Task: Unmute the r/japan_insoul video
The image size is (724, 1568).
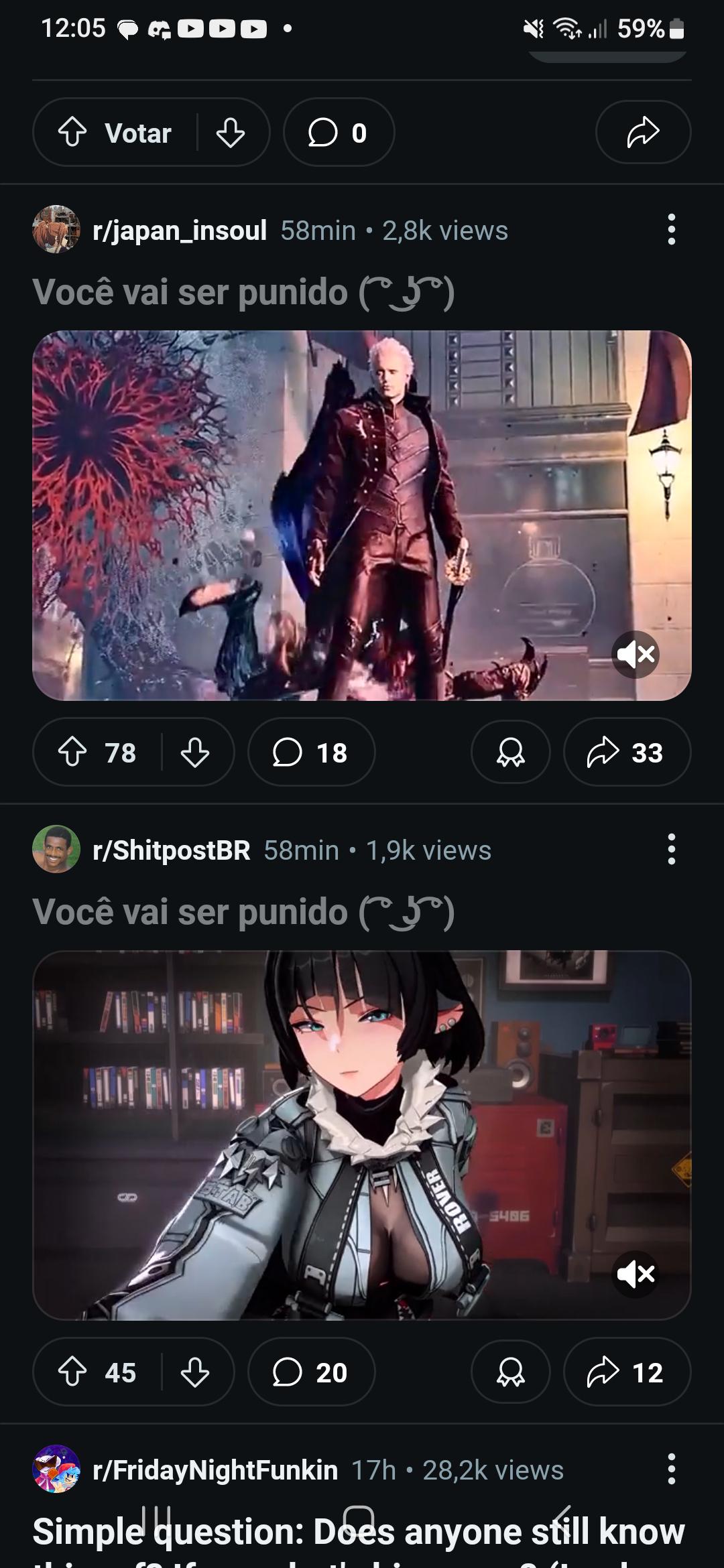Action: (635, 654)
